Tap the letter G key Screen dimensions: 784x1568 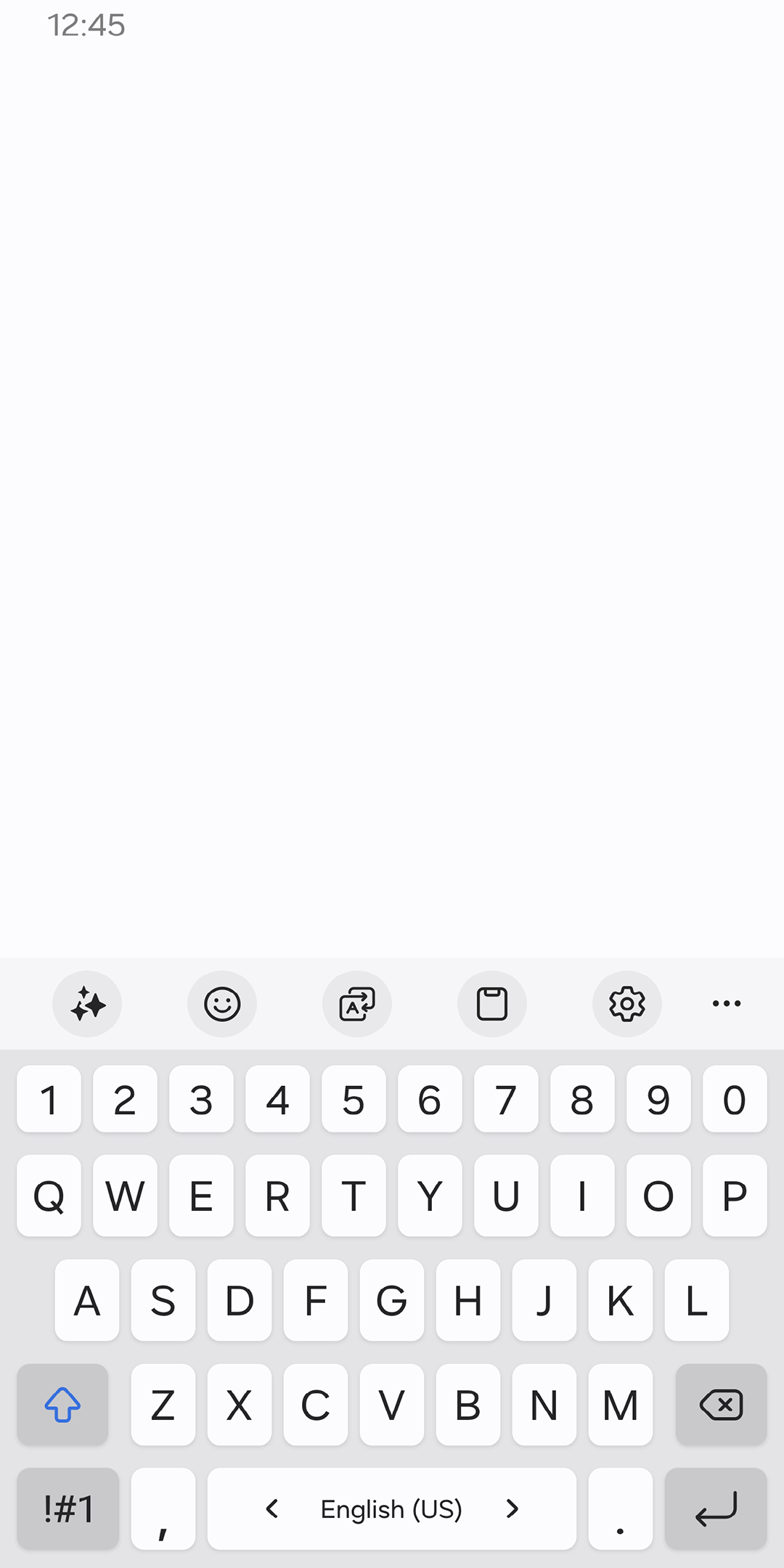point(391,1300)
